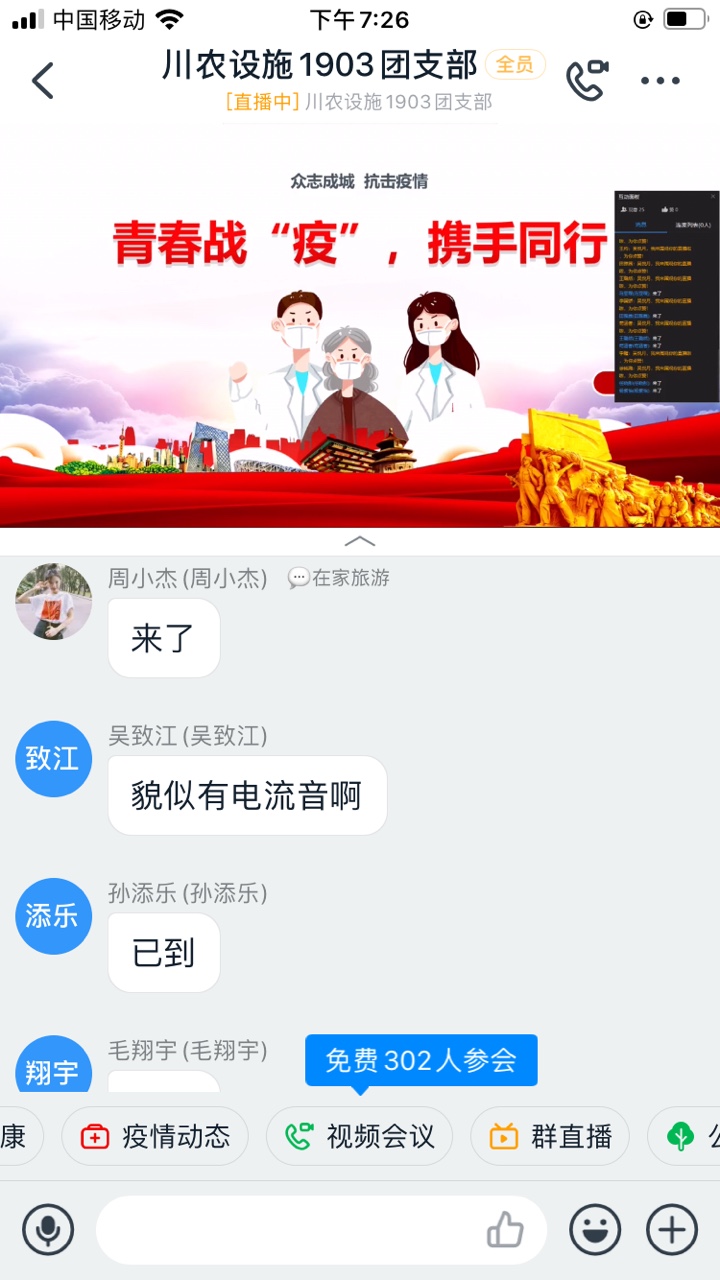The width and height of the screenshot is (720, 1280).
Task: Focus the message input field
Action: [290, 1230]
